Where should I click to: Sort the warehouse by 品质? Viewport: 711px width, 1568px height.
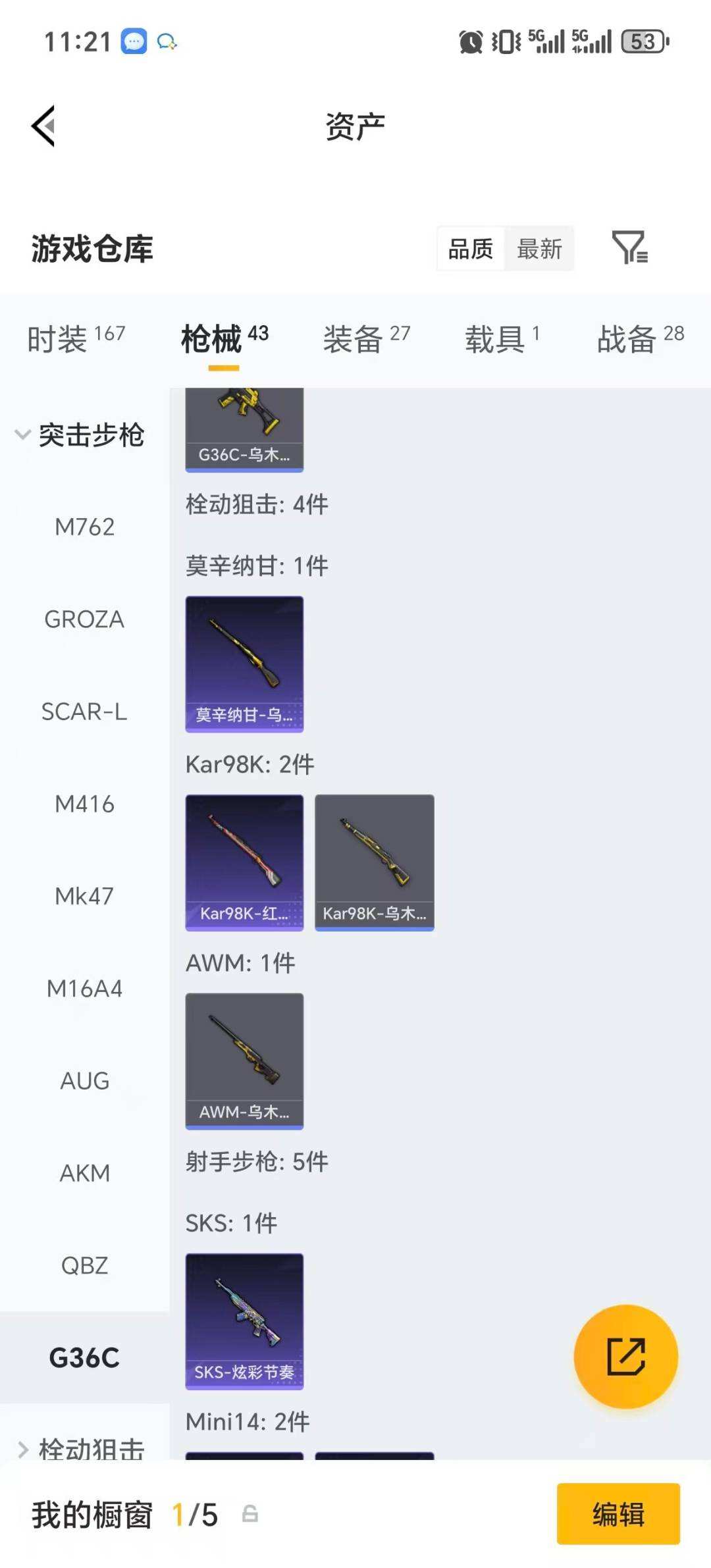[x=471, y=249]
